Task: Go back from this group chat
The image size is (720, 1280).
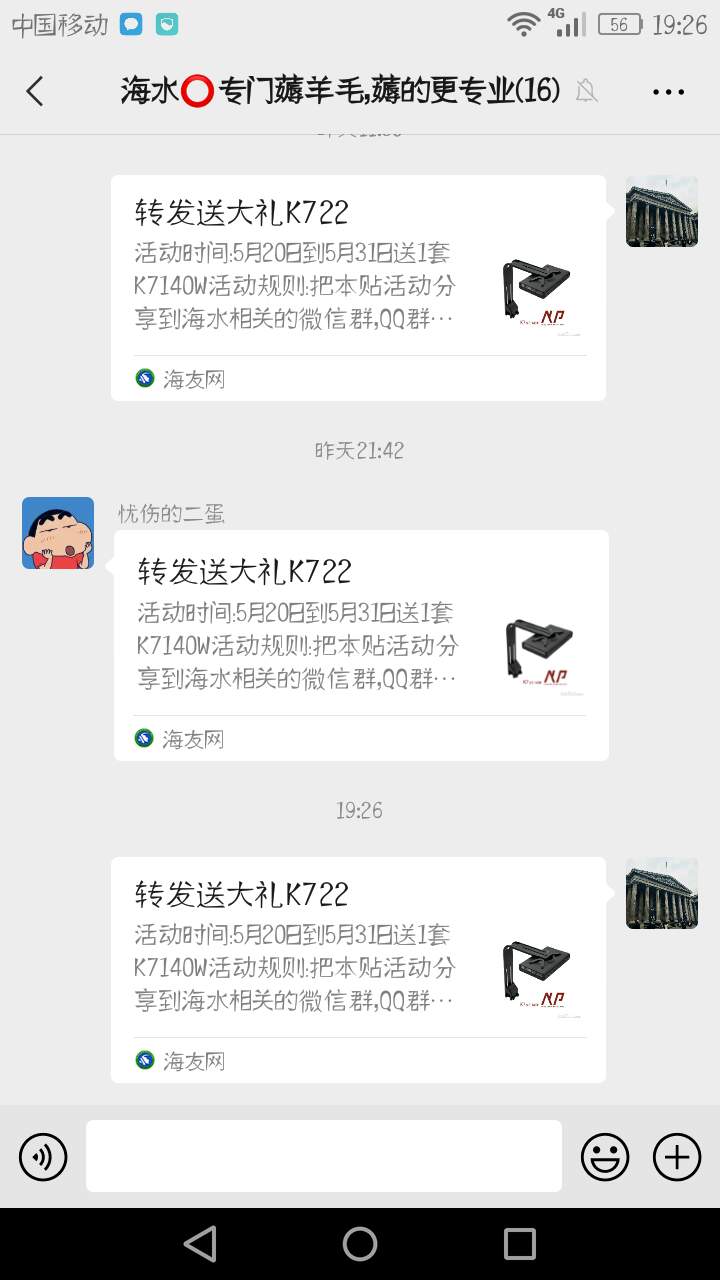Action: coord(35,91)
